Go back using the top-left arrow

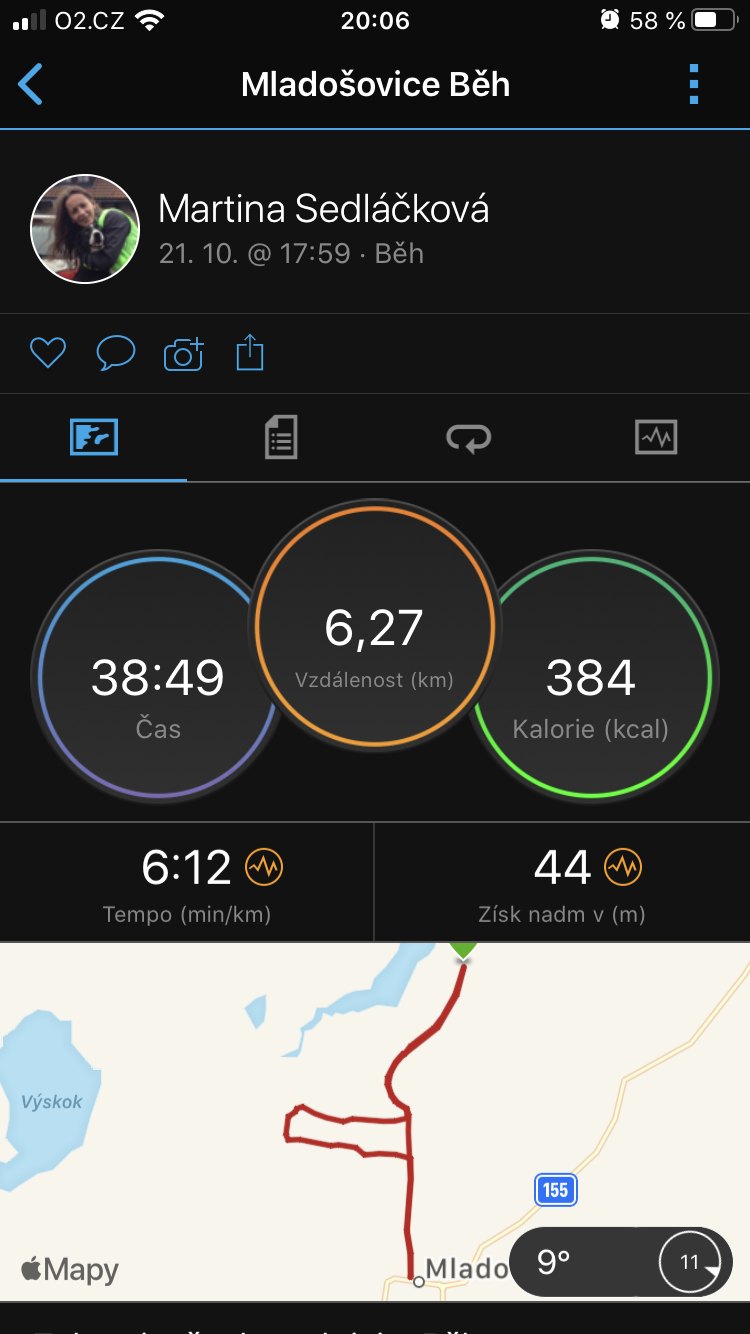[31, 85]
